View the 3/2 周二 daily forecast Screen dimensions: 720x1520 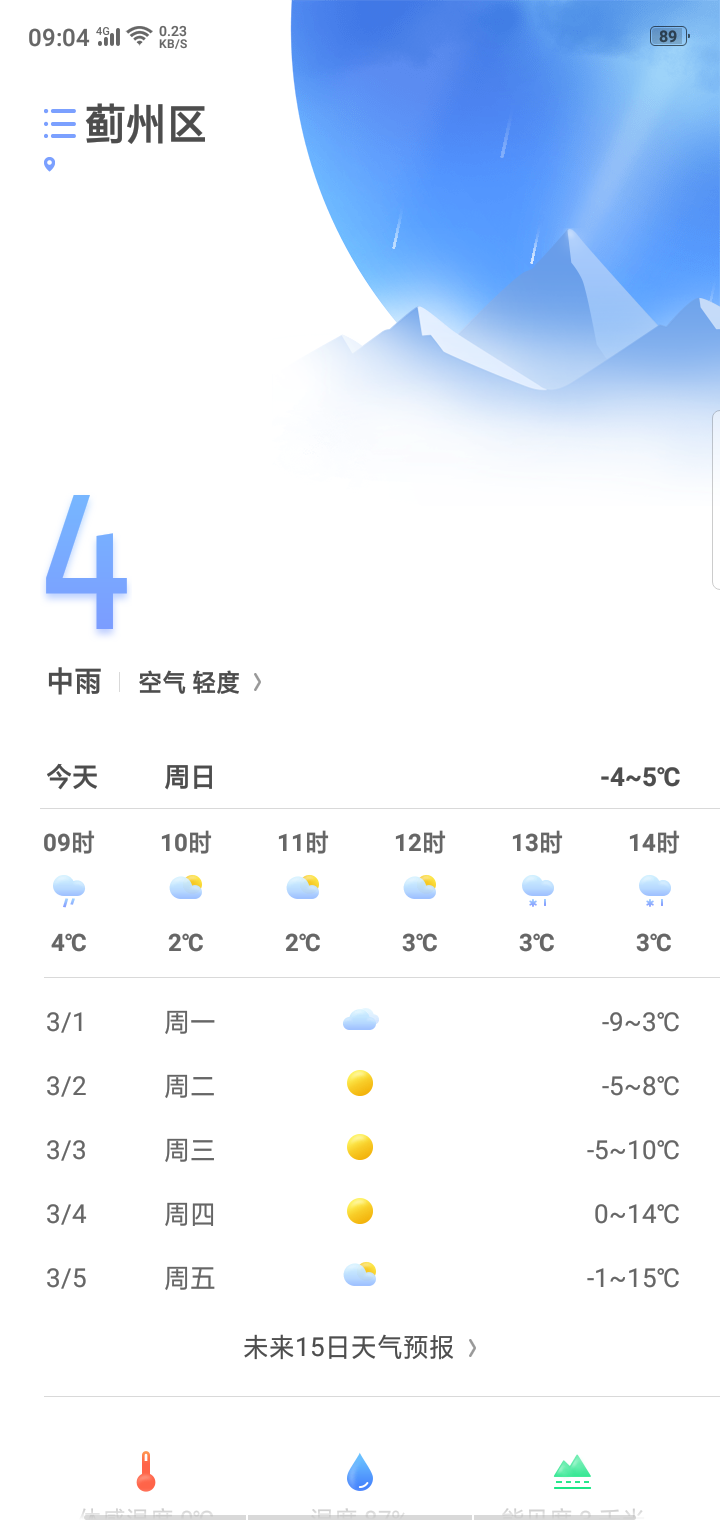coord(360,1086)
